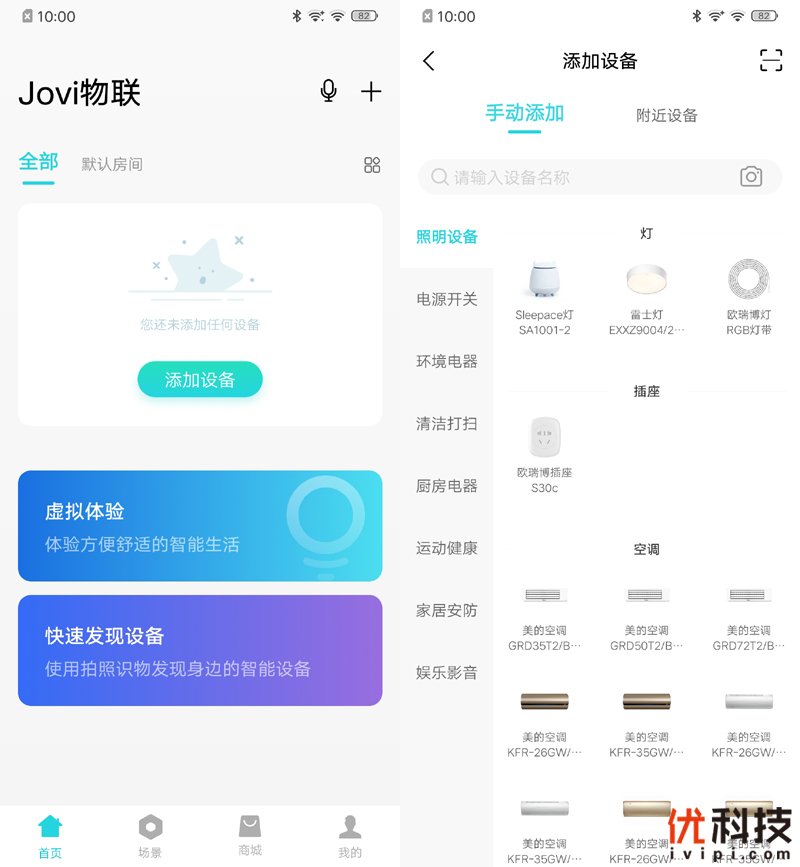Open the 虚拟体验 virtual experience banner
The width and height of the screenshot is (800, 867).
pos(200,525)
